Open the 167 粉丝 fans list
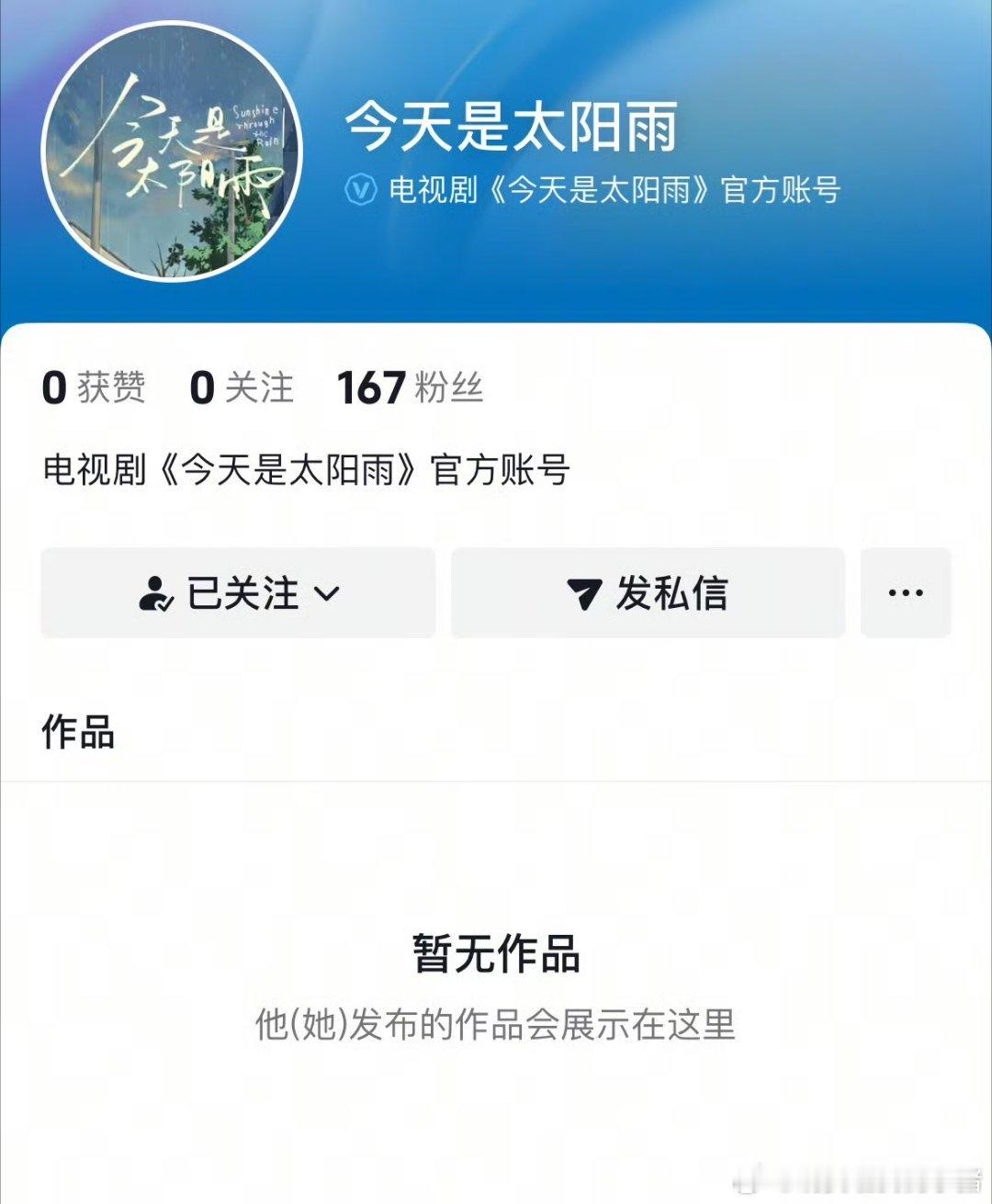Image resolution: width=992 pixels, height=1204 pixels. pyautogui.click(x=411, y=387)
